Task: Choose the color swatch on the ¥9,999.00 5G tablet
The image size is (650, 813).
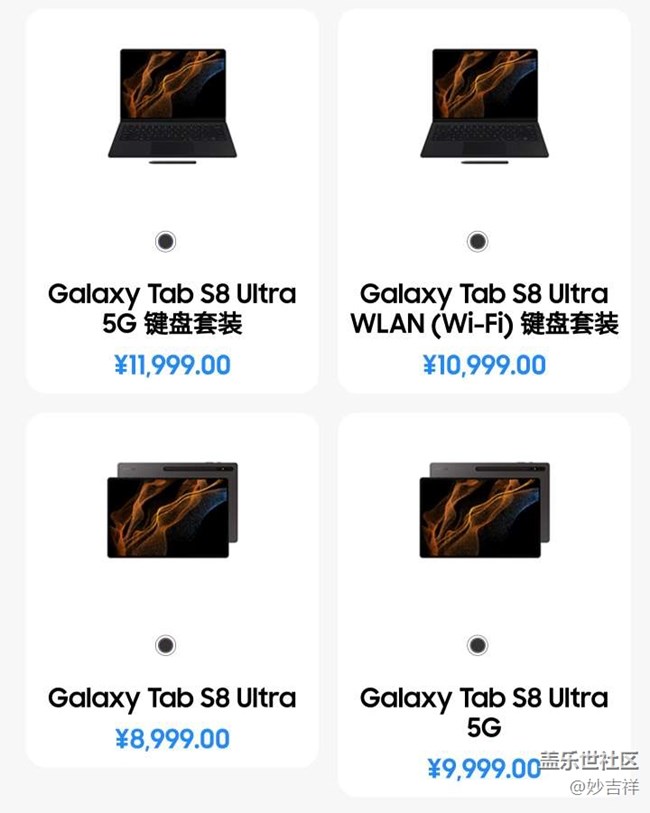Action: point(478,645)
